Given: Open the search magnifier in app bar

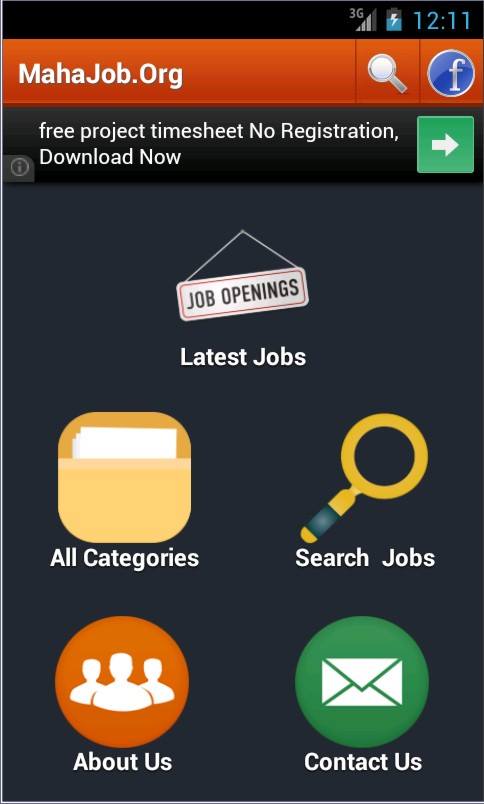Looking at the screenshot, I should point(387,73).
